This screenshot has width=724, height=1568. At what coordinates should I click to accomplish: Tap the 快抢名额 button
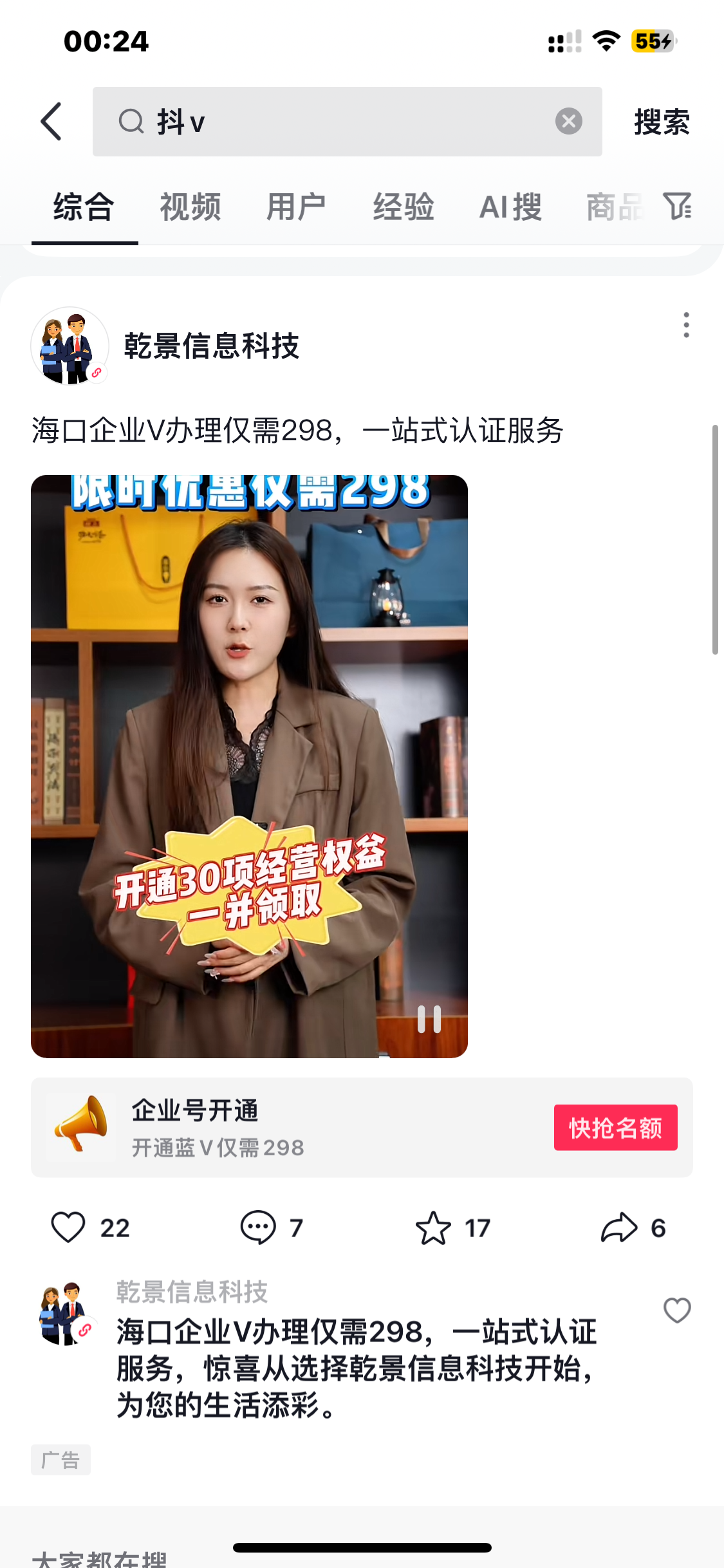click(x=615, y=1128)
